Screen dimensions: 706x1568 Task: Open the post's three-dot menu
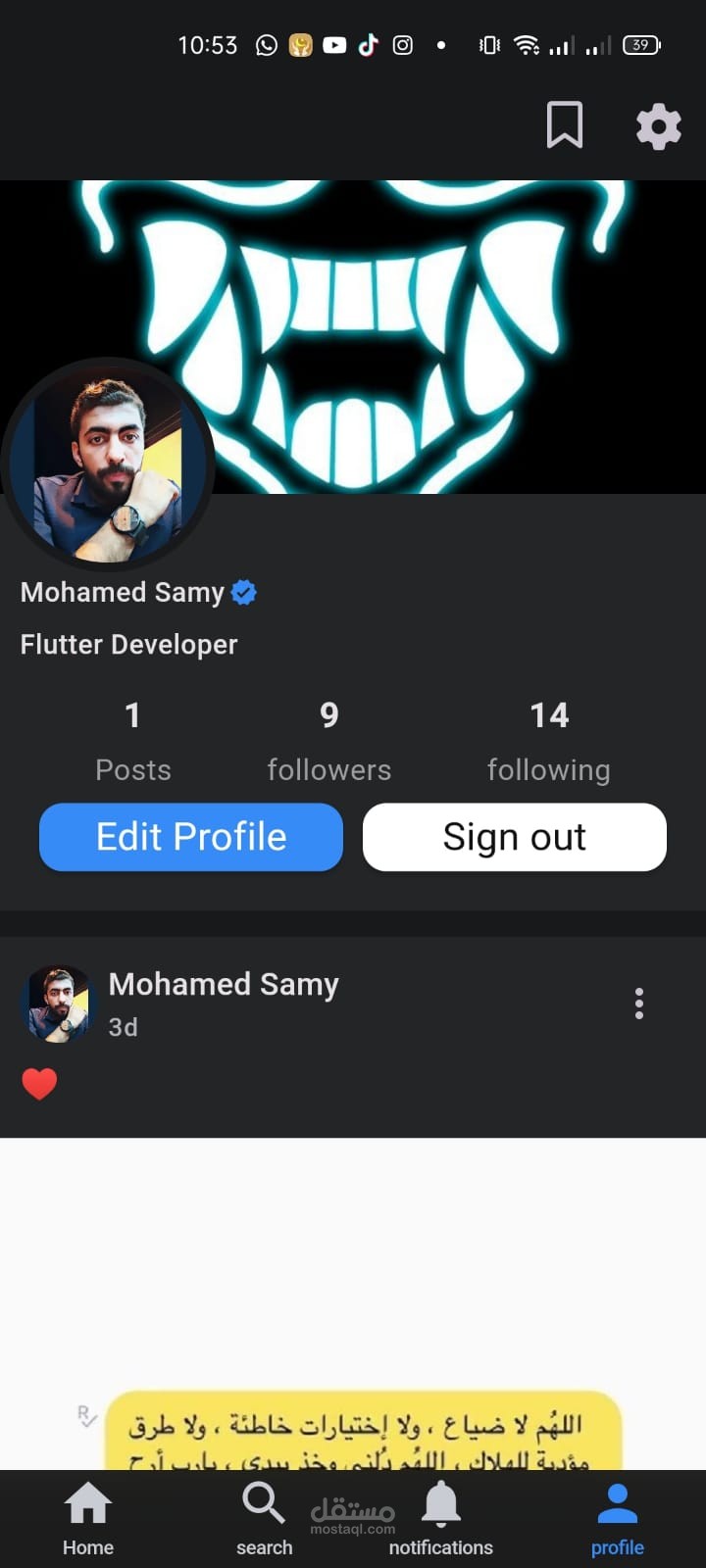(638, 1004)
